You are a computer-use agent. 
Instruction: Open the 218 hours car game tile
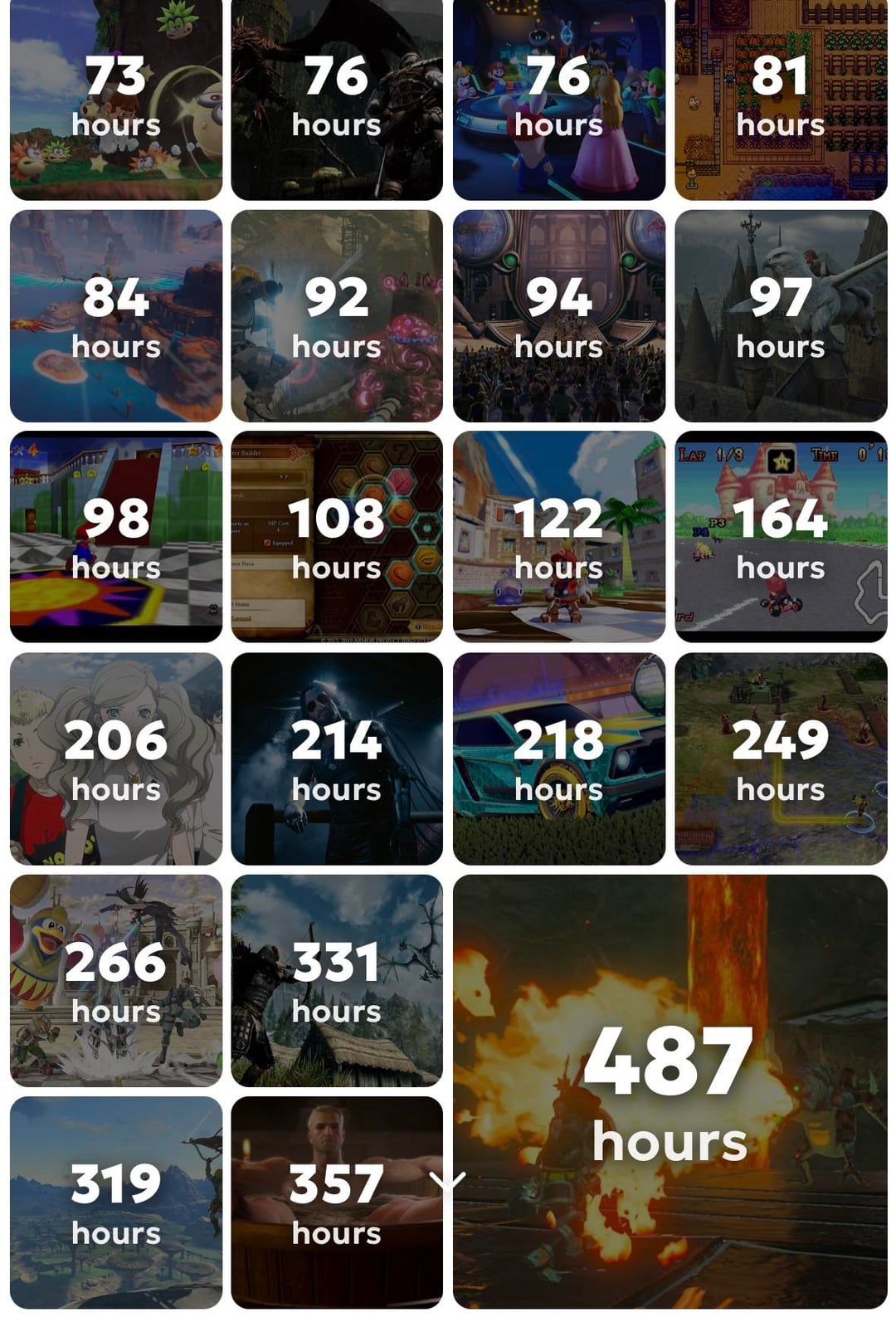tap(558, 759)
